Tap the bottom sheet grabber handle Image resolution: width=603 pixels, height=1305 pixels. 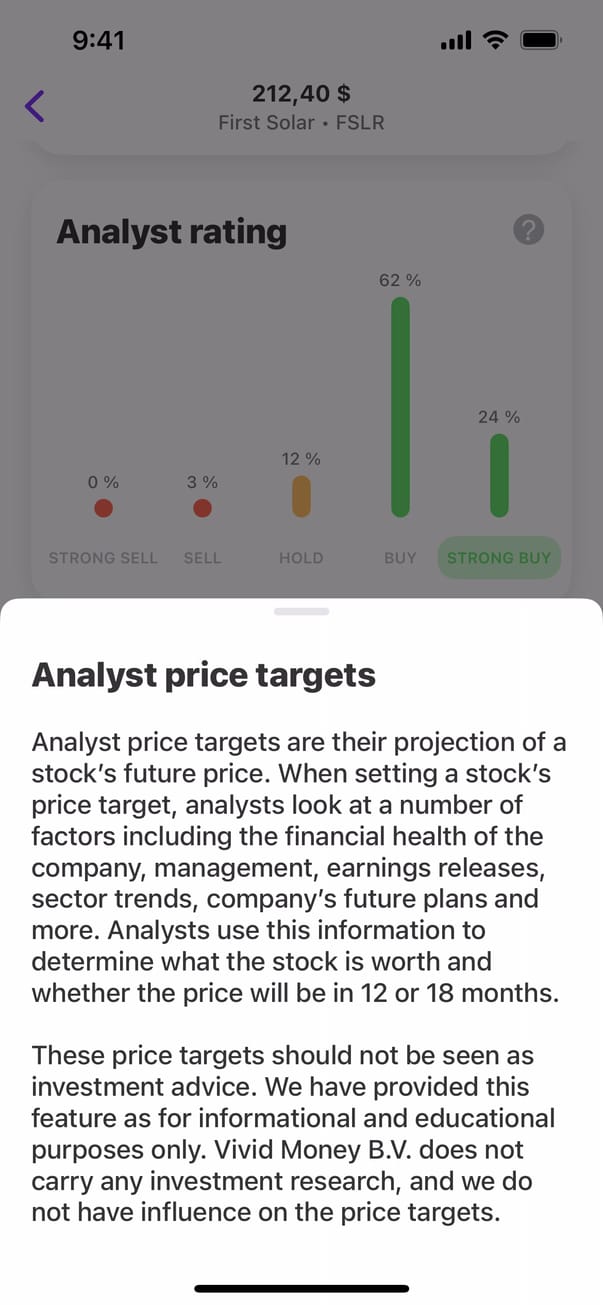click(x=301, y=611)
